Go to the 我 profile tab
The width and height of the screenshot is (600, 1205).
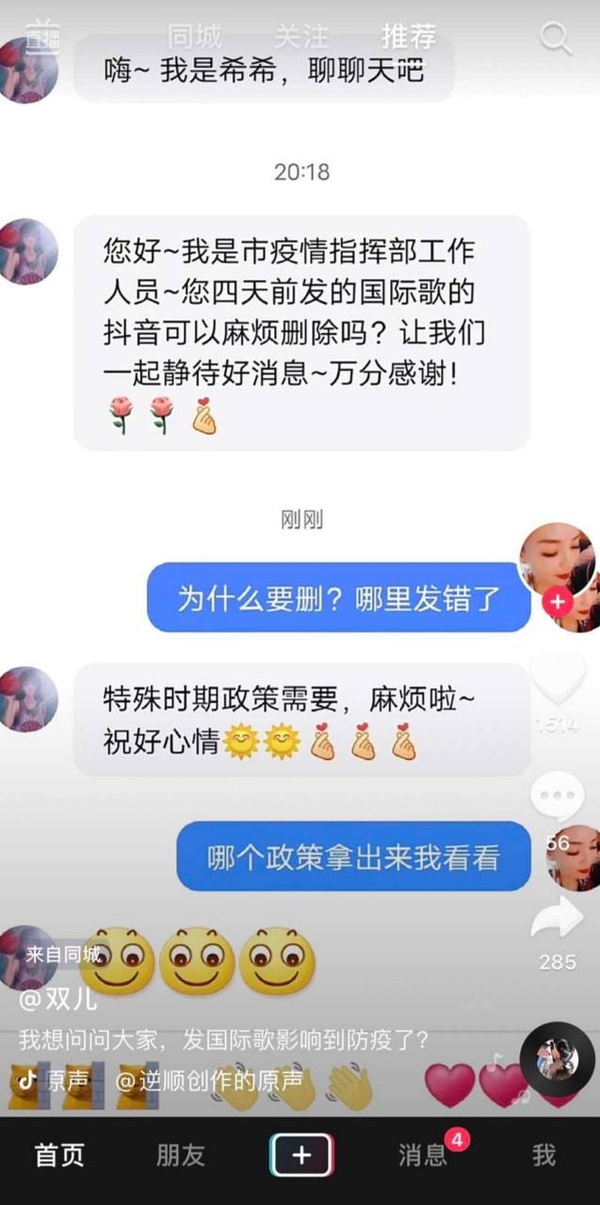click(543, 1155)
